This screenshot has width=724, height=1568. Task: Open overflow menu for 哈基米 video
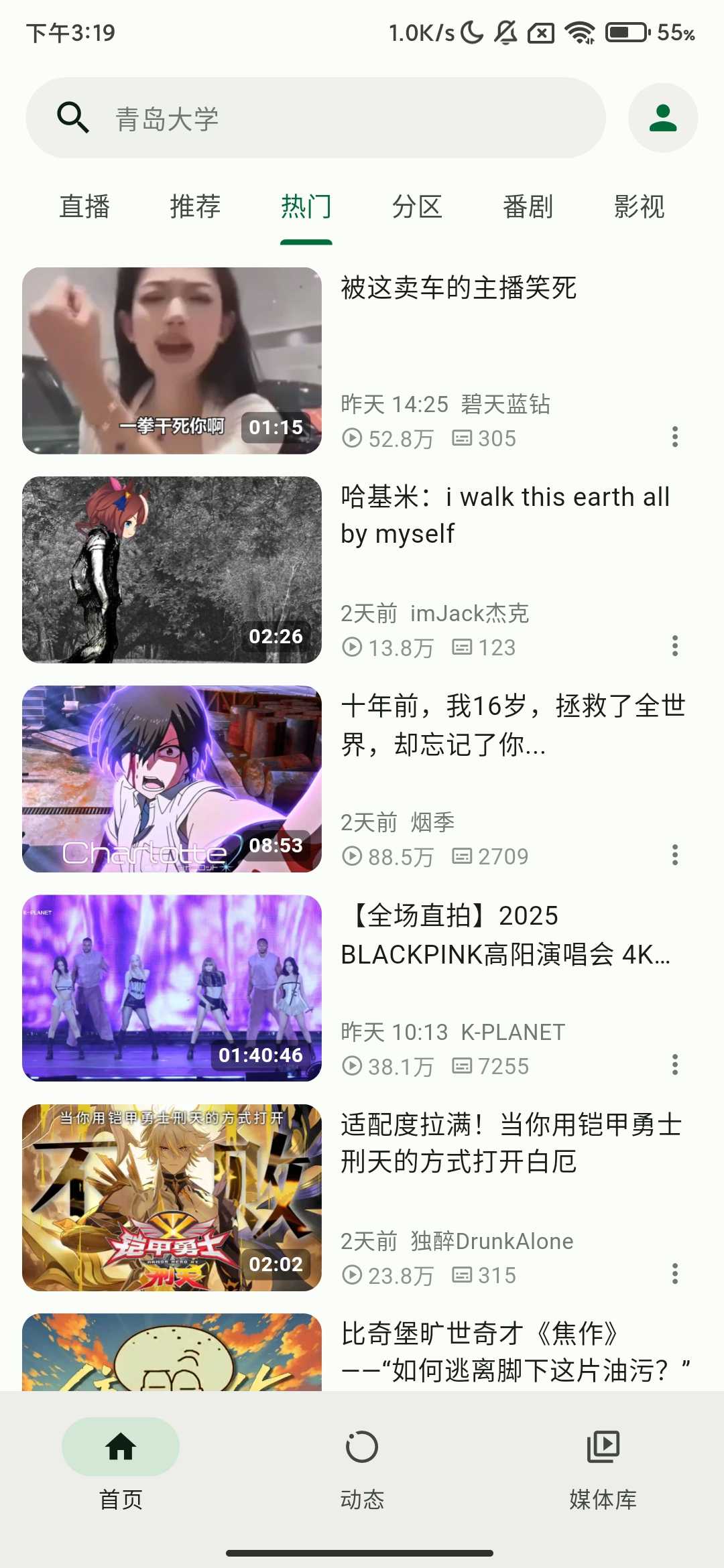[674, 645]
